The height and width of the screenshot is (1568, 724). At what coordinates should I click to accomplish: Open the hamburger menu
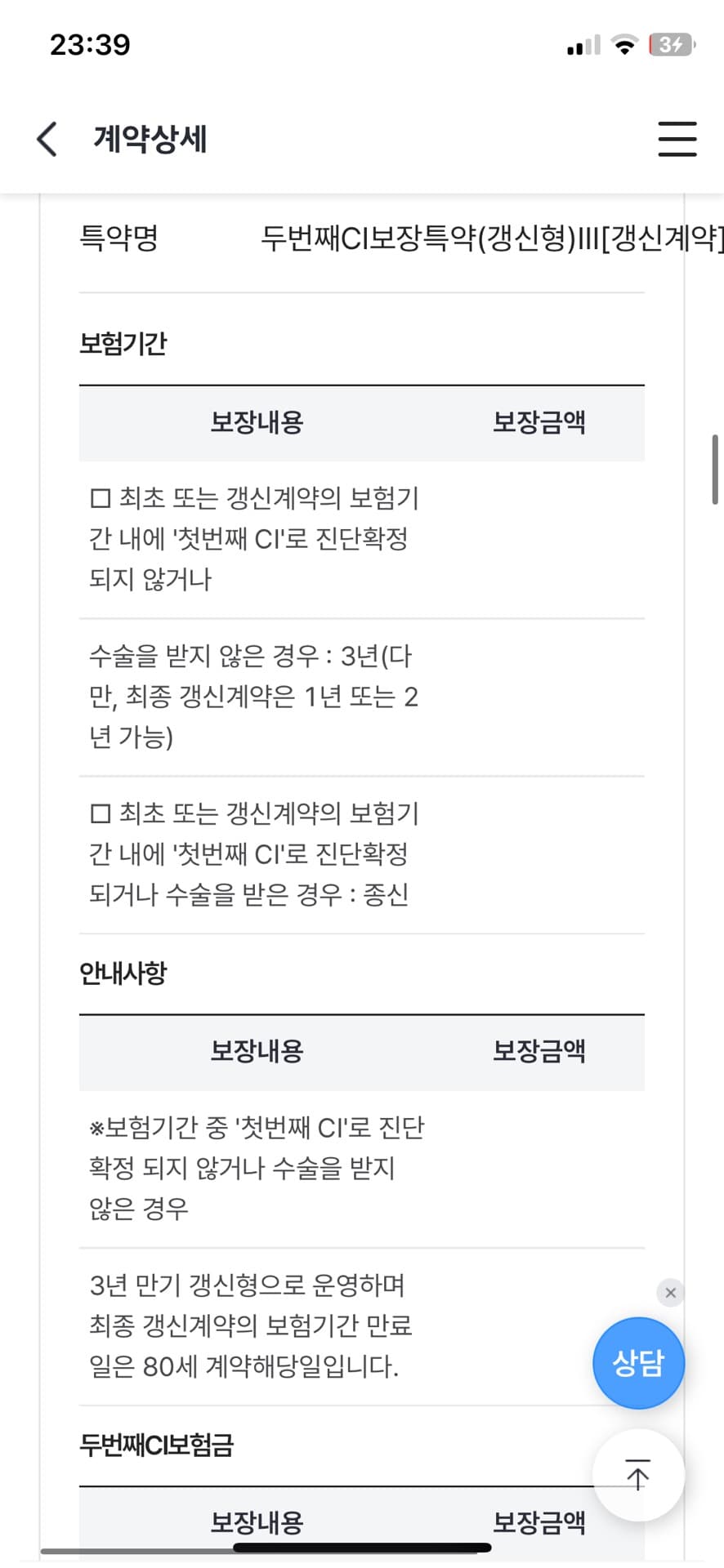(677, 139)
